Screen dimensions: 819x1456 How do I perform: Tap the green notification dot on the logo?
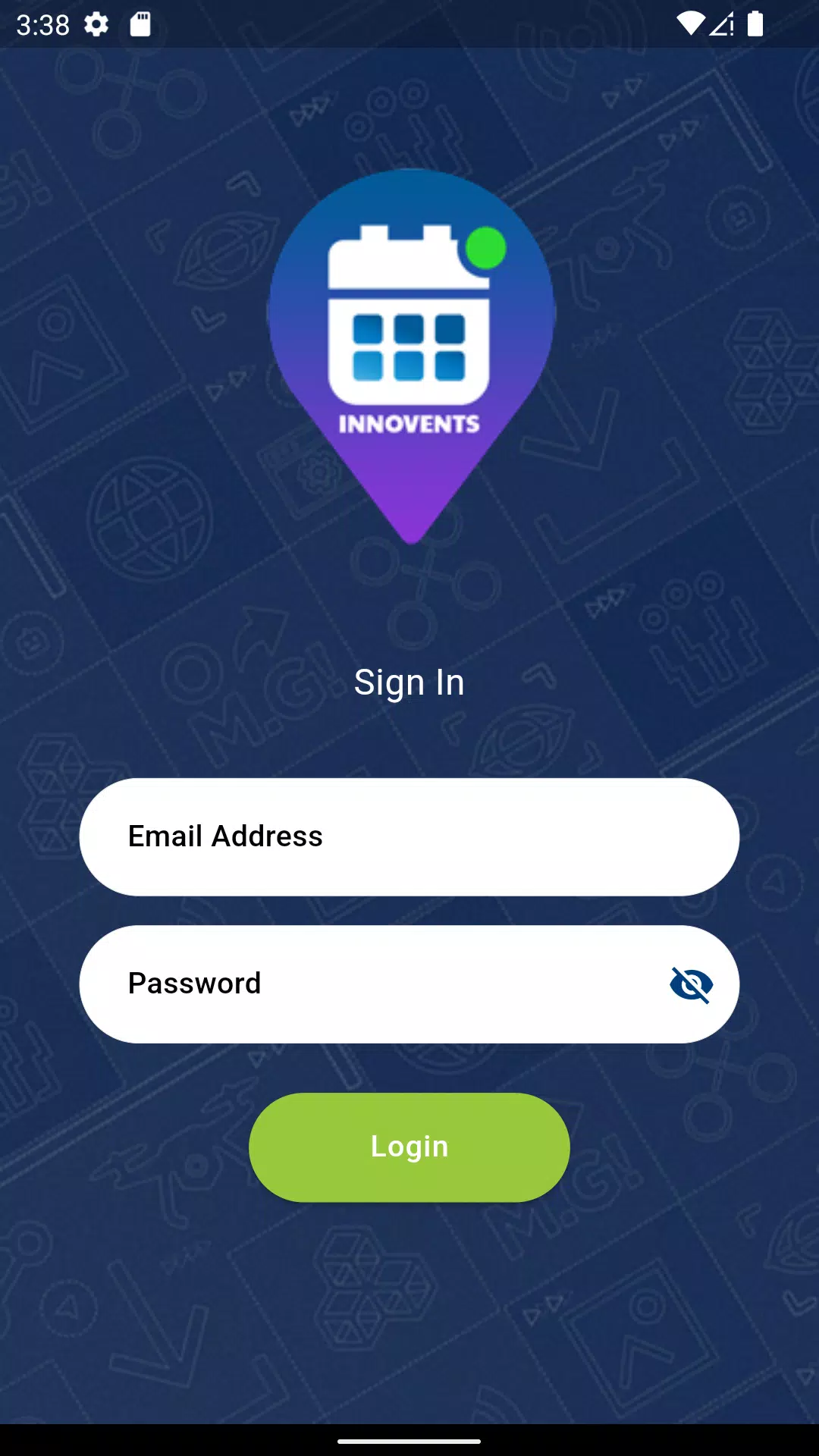point(486,249)
